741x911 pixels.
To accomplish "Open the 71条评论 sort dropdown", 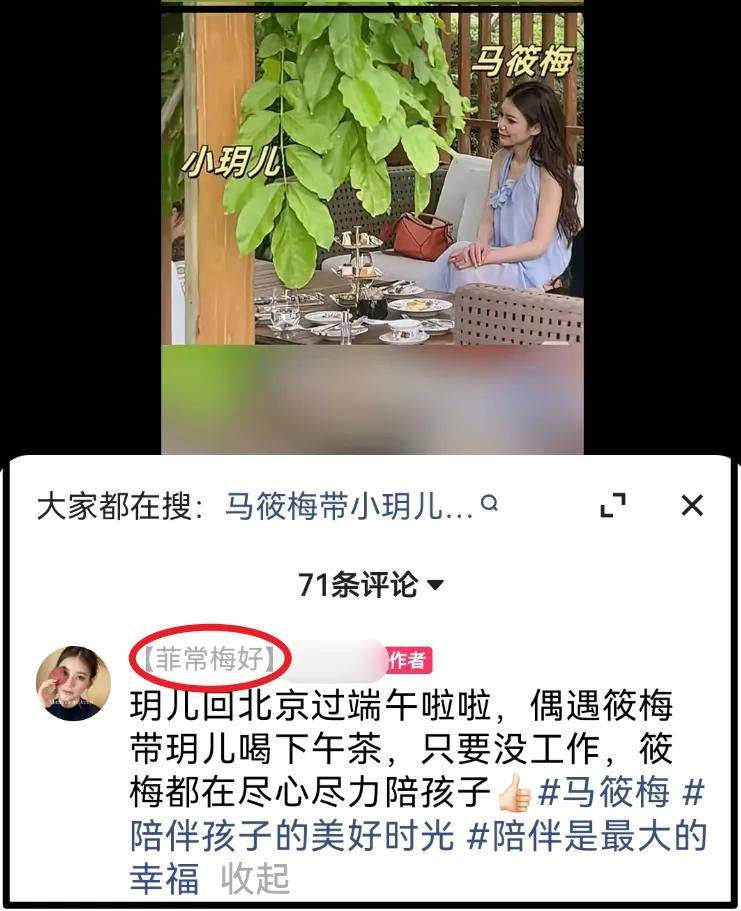I will 370,585.
